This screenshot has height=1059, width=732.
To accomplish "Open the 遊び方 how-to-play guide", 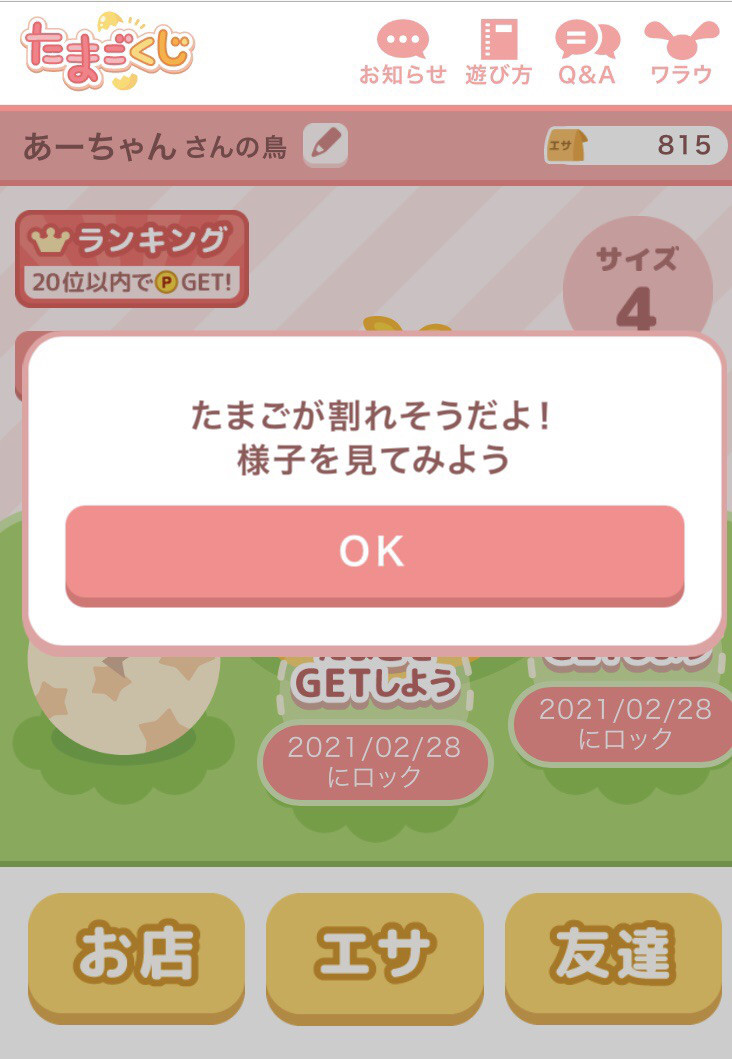I will coord(498,53).
